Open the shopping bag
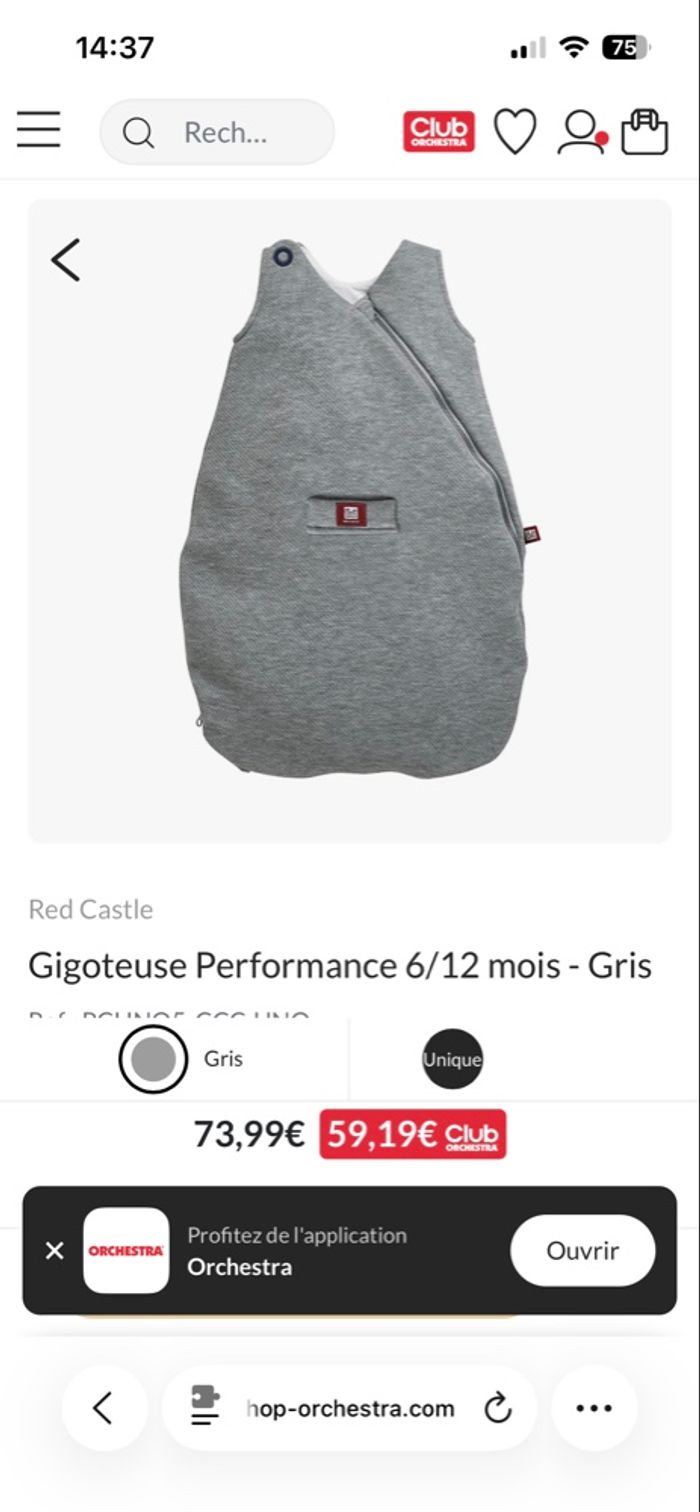700x1512 pixels. pyautogui.click(x=644, y=132)
